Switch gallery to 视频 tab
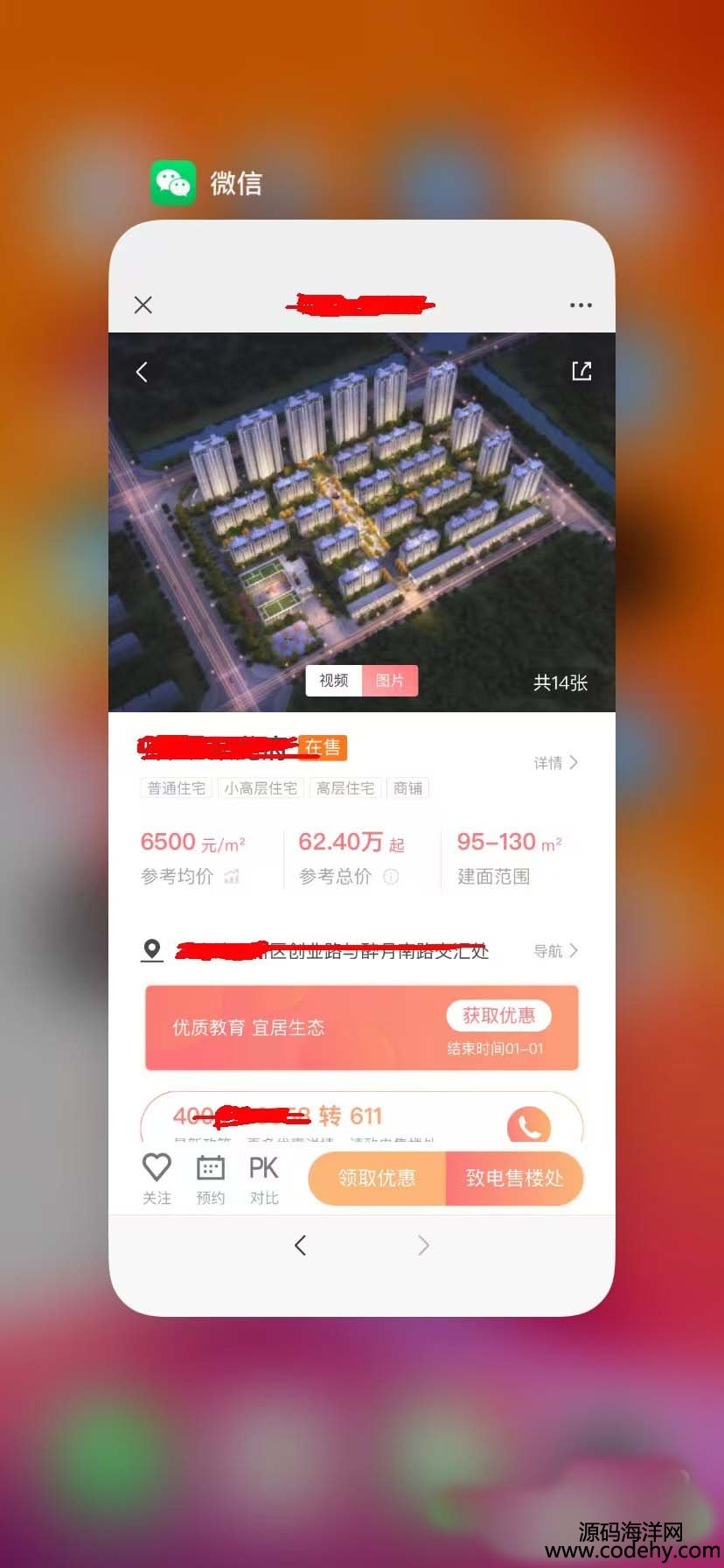 (333, 681)
